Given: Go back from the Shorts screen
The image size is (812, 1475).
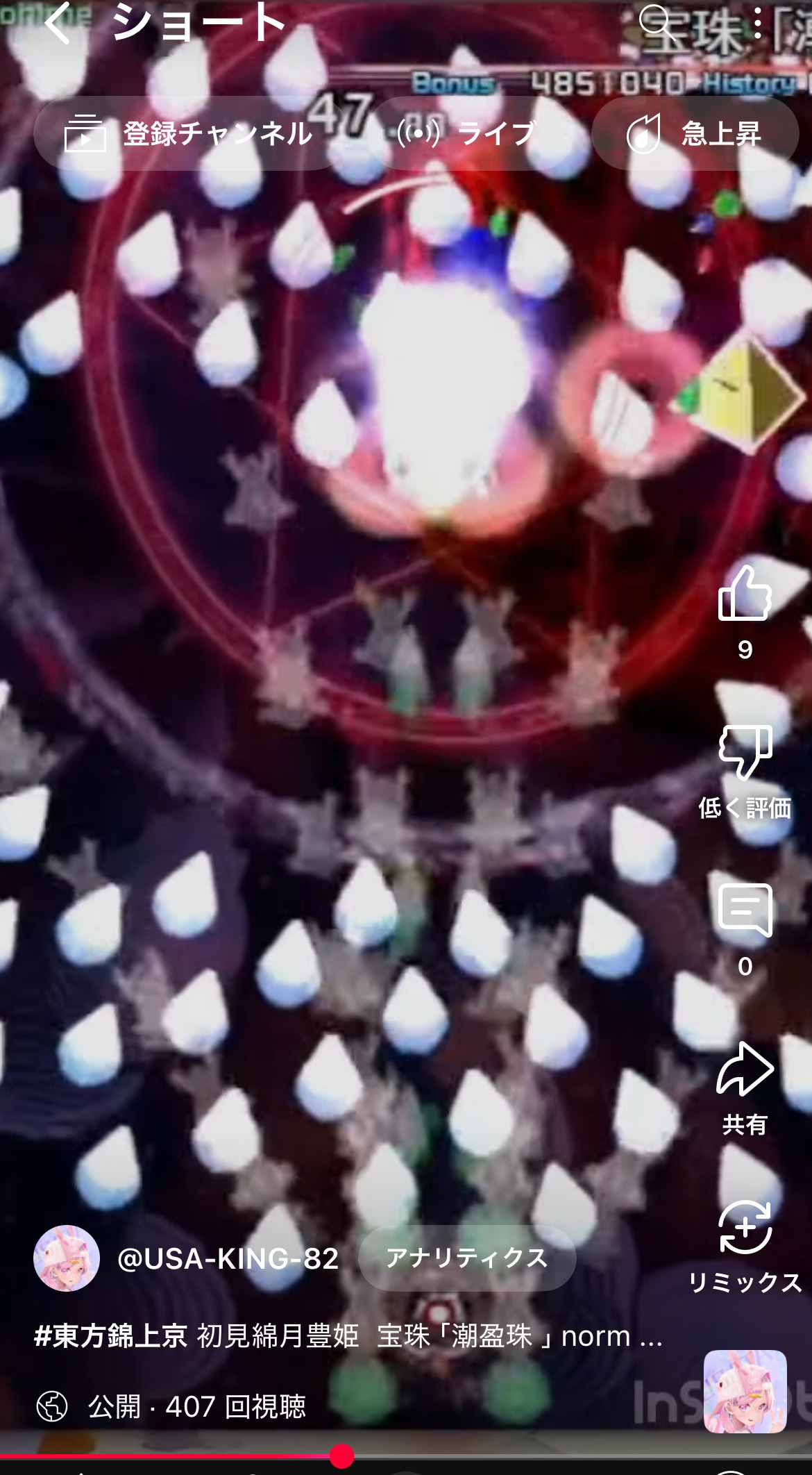Looking at the screenshot, I should click(x=59, y=25).
